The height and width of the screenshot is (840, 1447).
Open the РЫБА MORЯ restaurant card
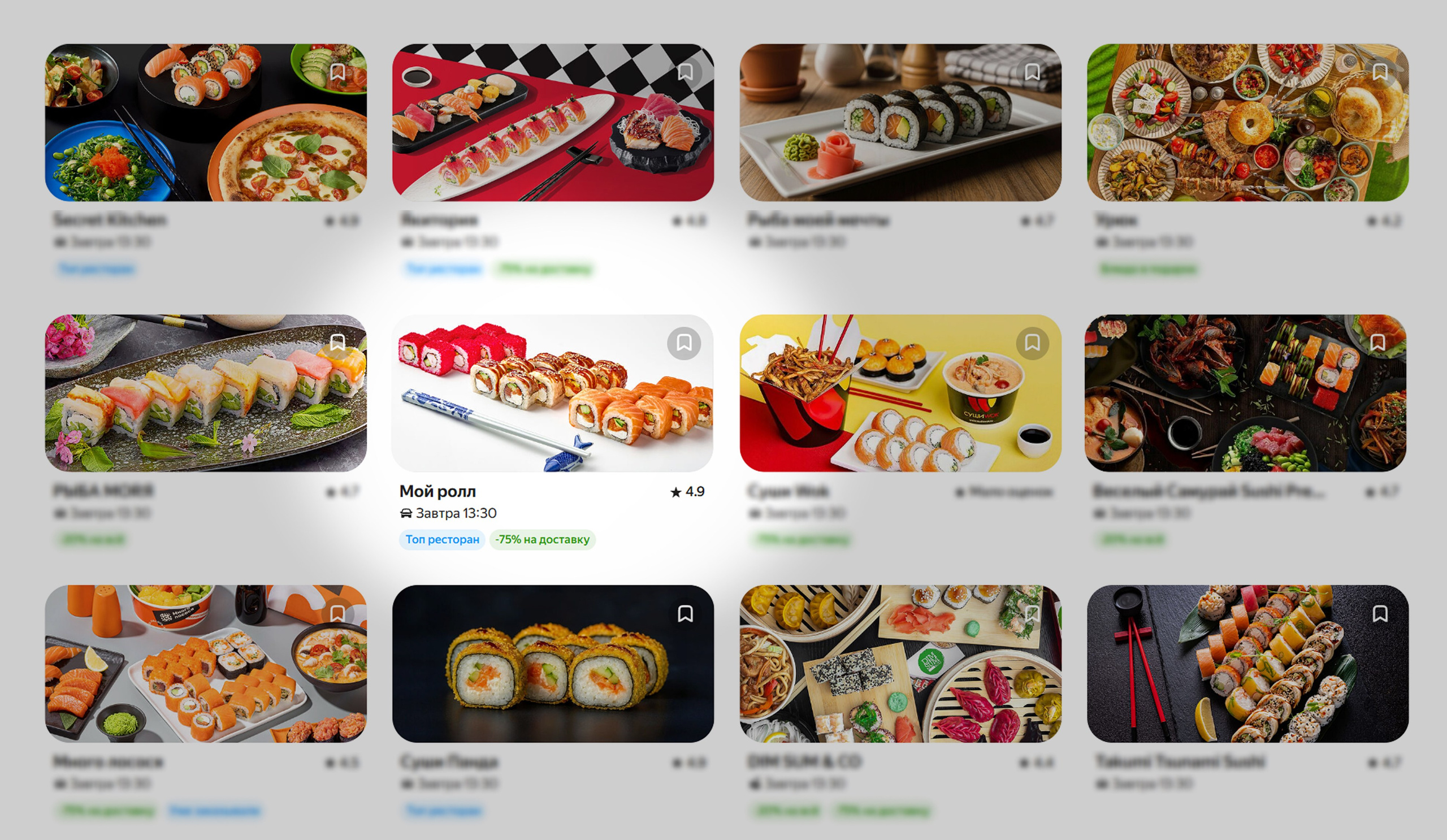pos(206,393)
